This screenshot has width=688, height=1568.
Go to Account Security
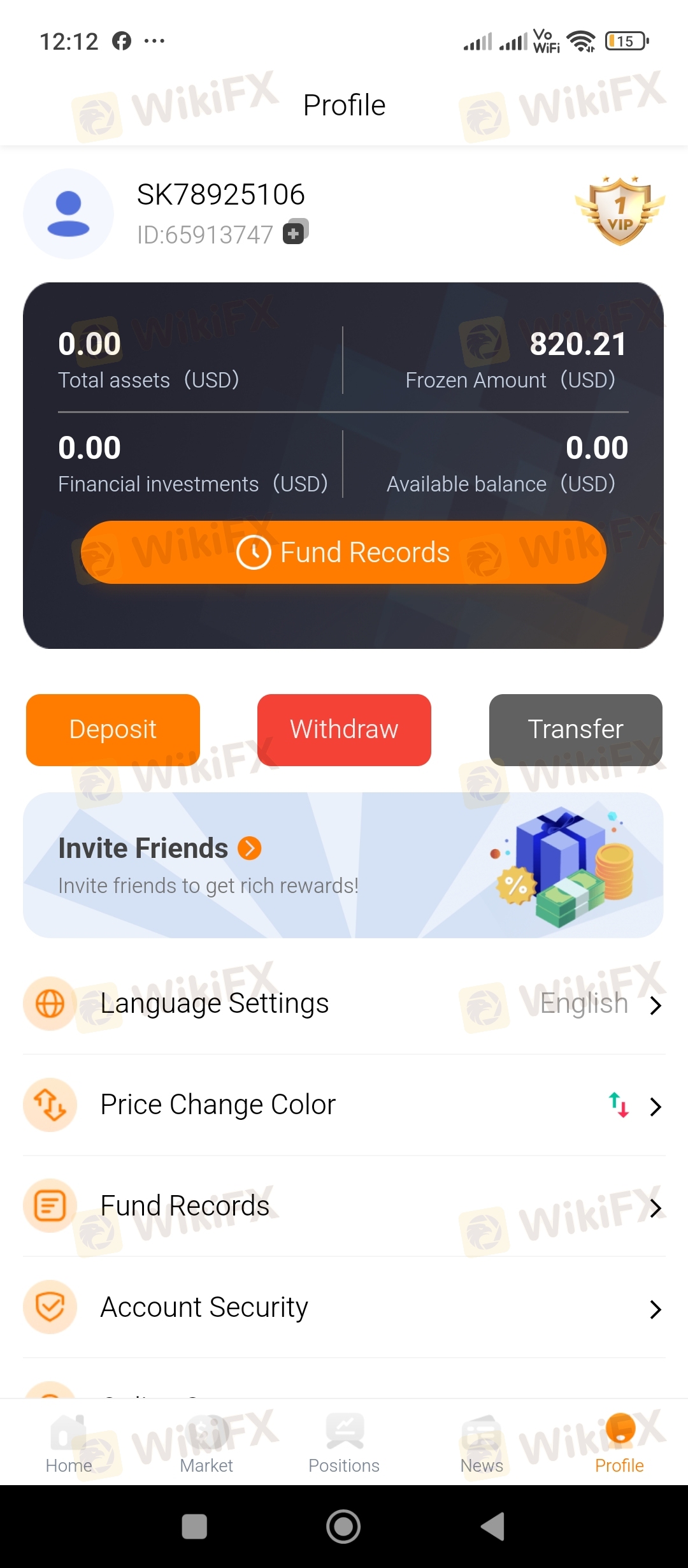click(x=344, y=1307)
